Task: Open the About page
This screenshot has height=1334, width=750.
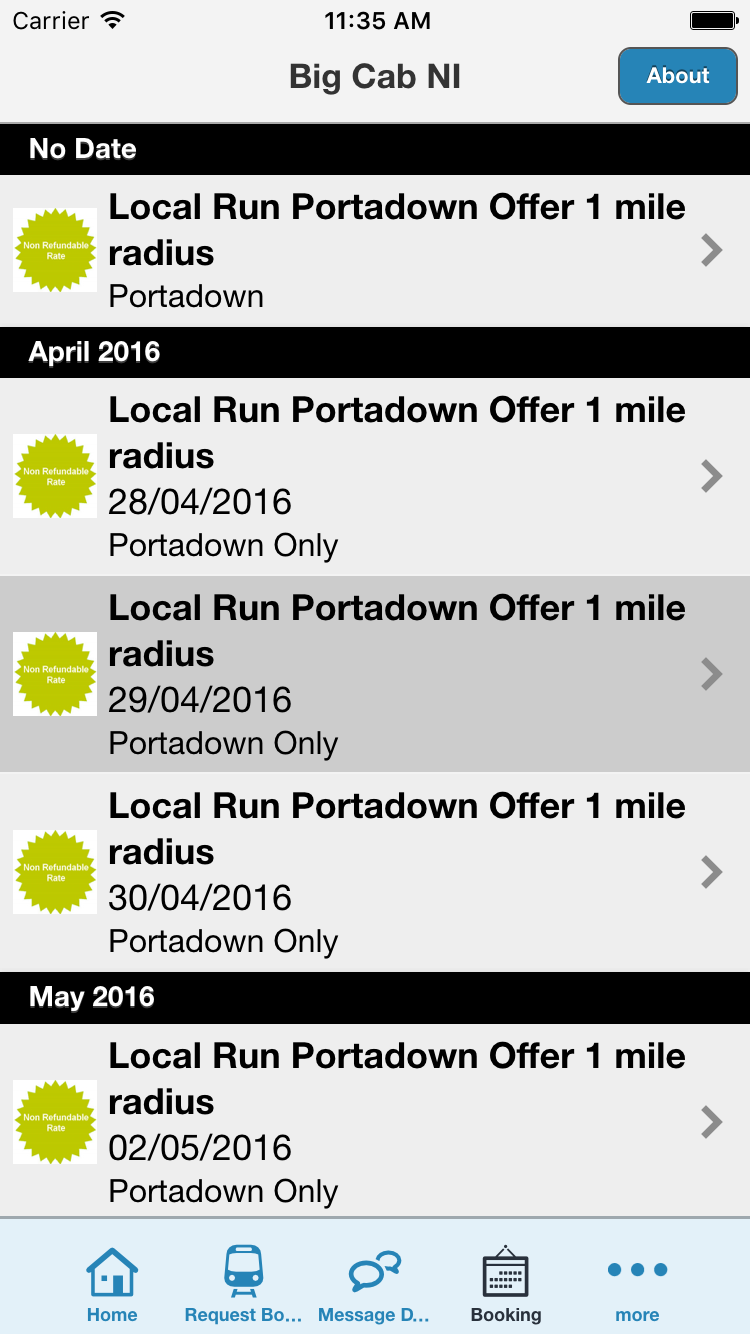Action: [677, 76]
